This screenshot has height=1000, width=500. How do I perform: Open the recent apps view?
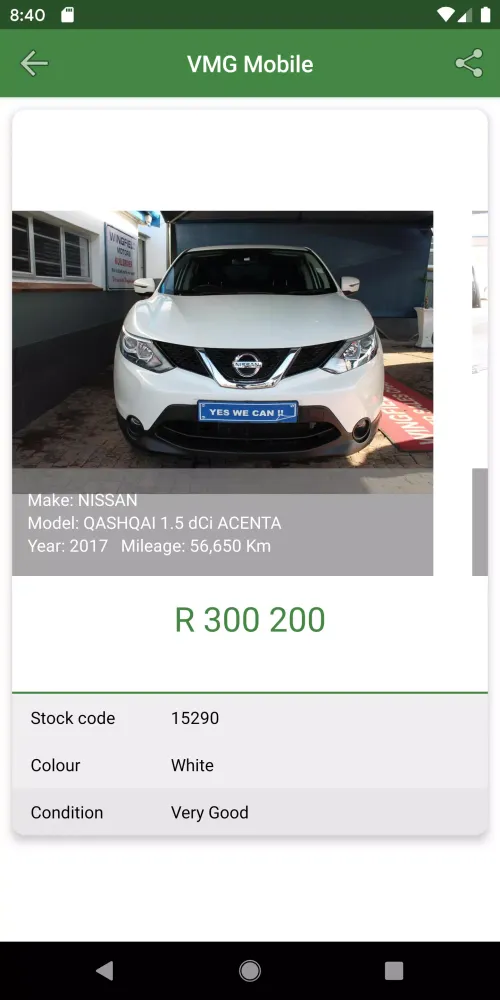pyautogui.click(x=394, y=971)
